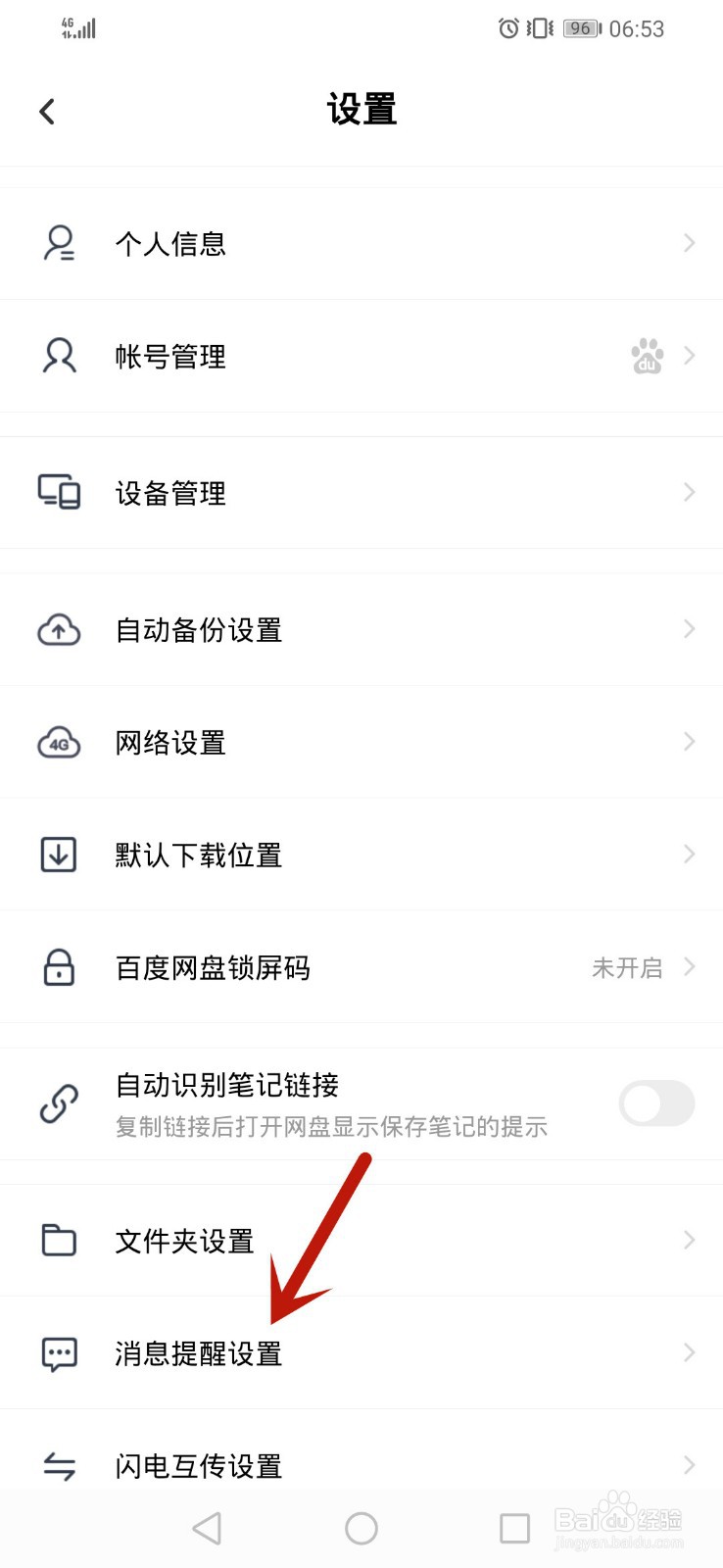Screen dimensions: 723x1568
Task: Open 帐号管理
Action: point(361,356)
